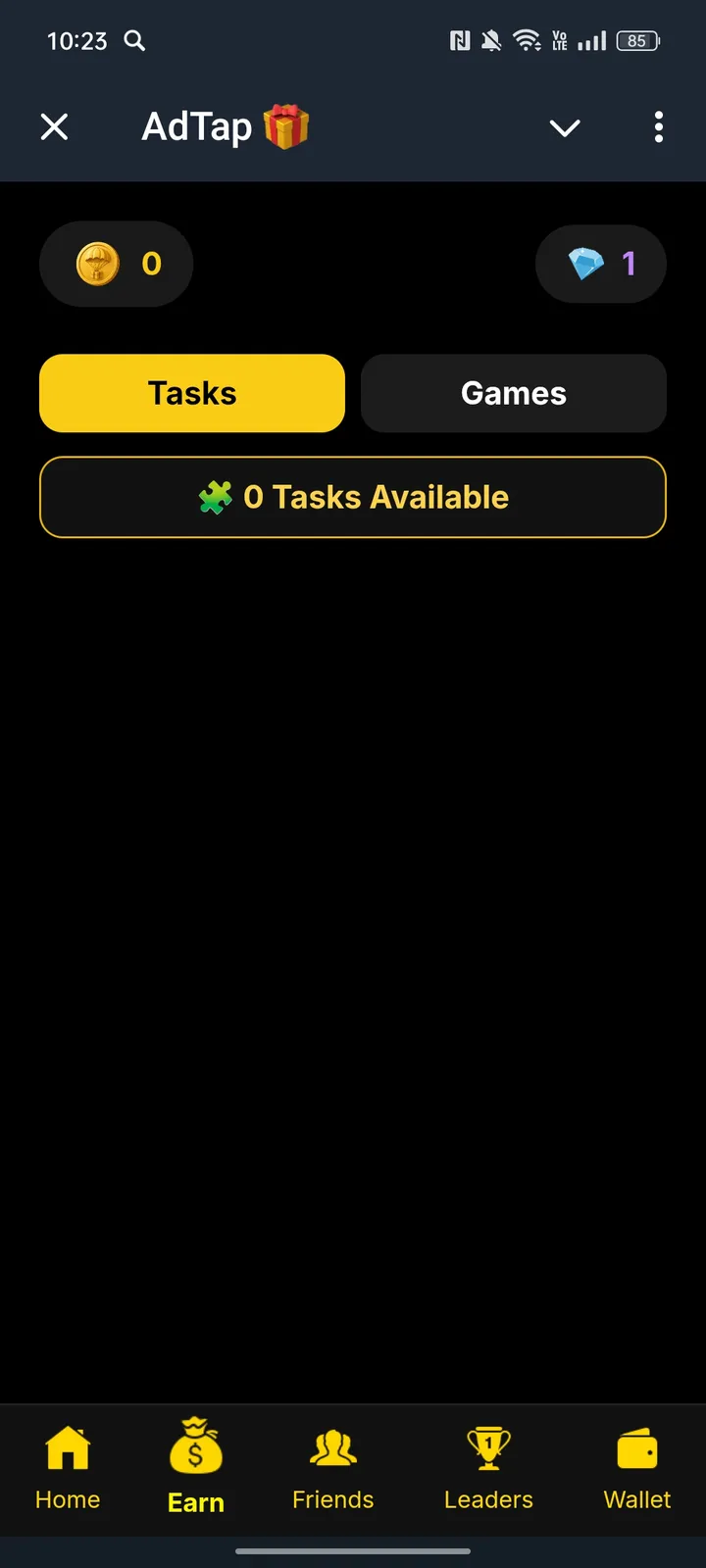Tap the AdTap gift title
This screenshot has height=1568, width=706.
point(226,126)
